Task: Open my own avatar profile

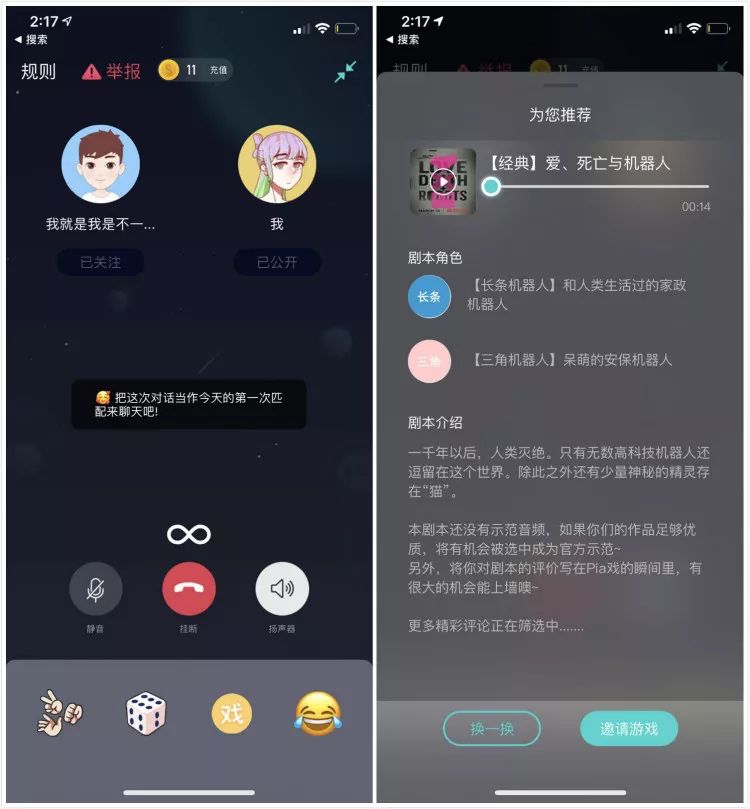Action: tap(277, 165)
